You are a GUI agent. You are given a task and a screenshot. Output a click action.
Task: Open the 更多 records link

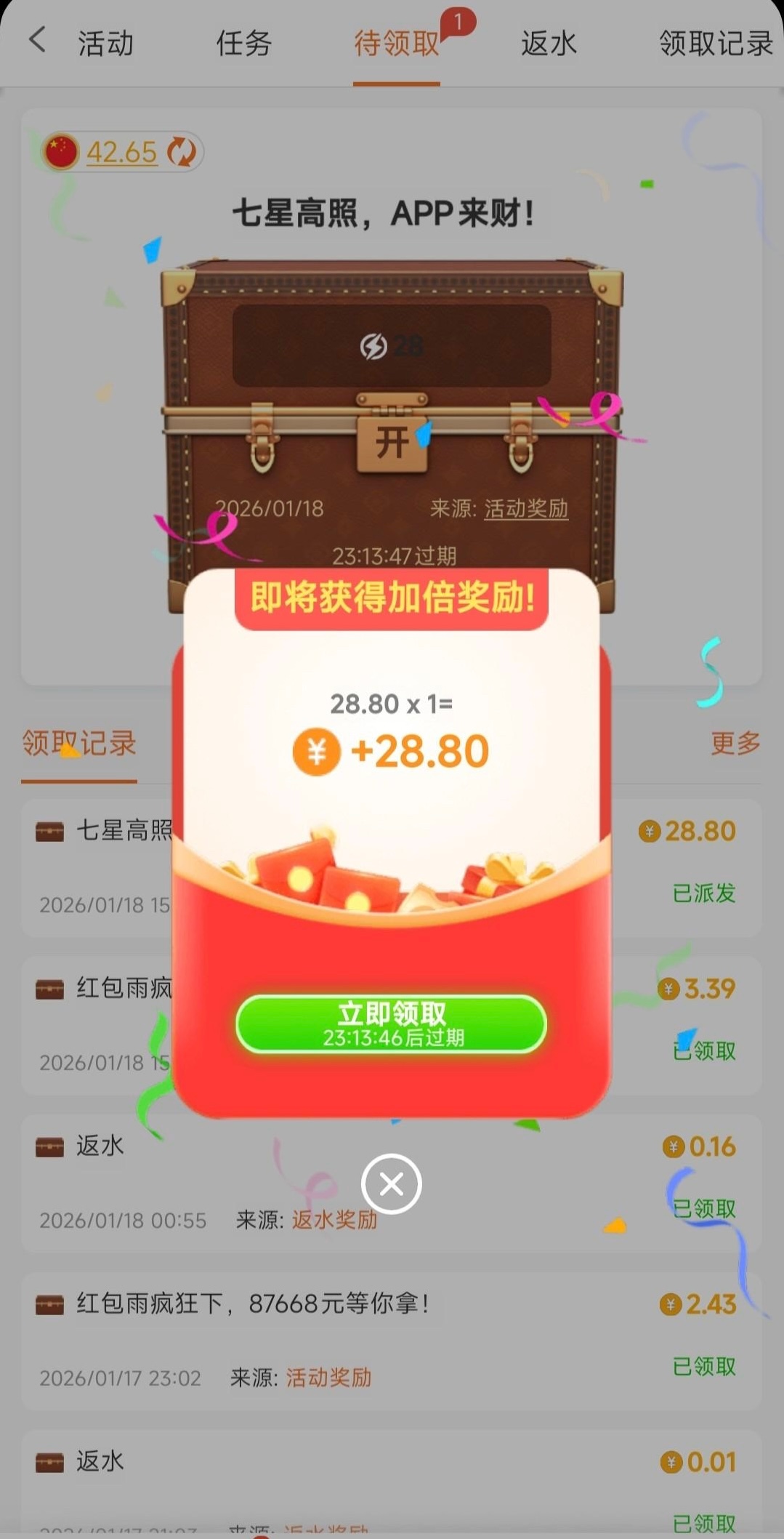click(735, 743)
